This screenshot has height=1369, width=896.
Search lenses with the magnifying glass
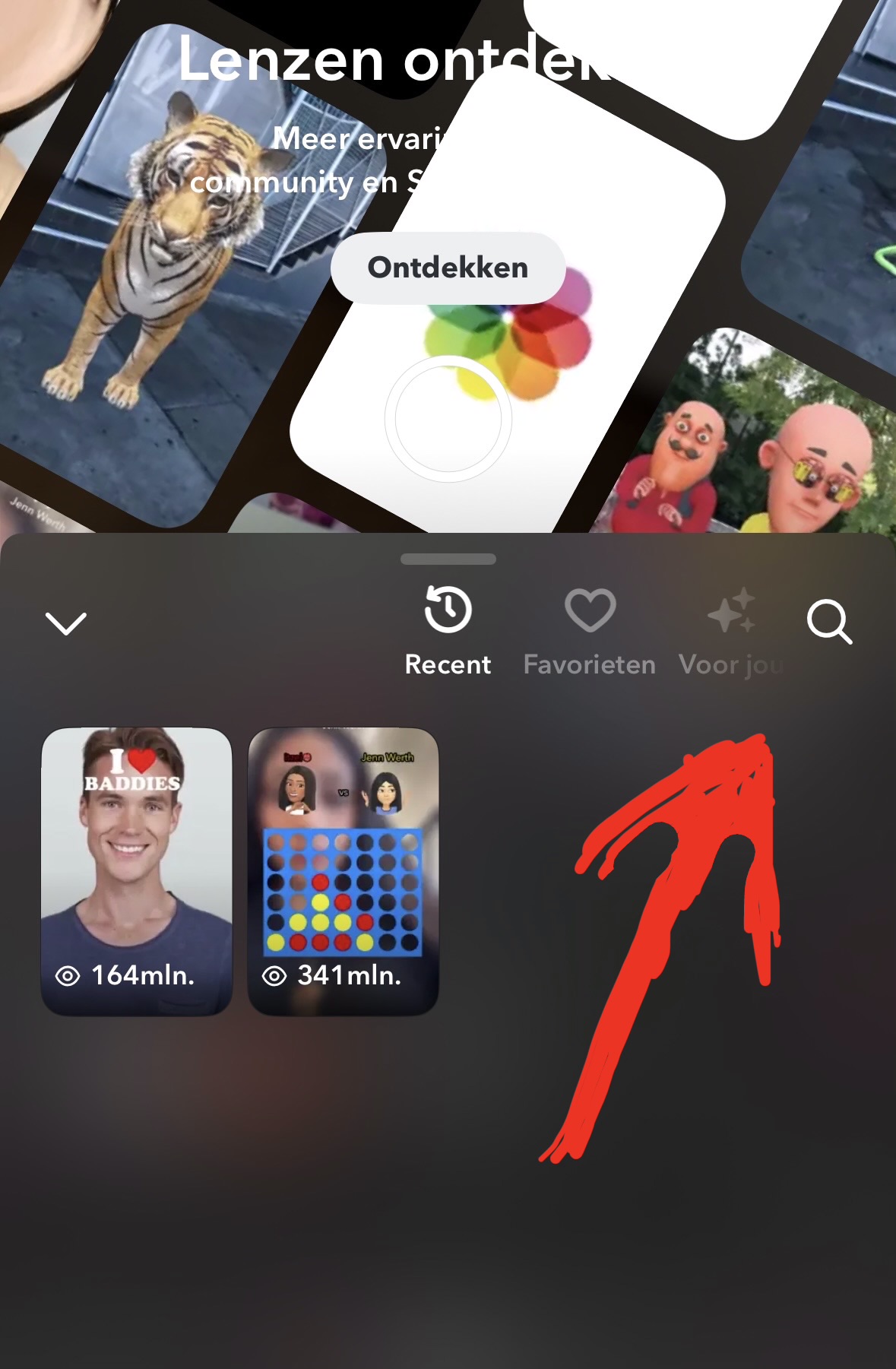pyautogui.click(x=828, y=622)
